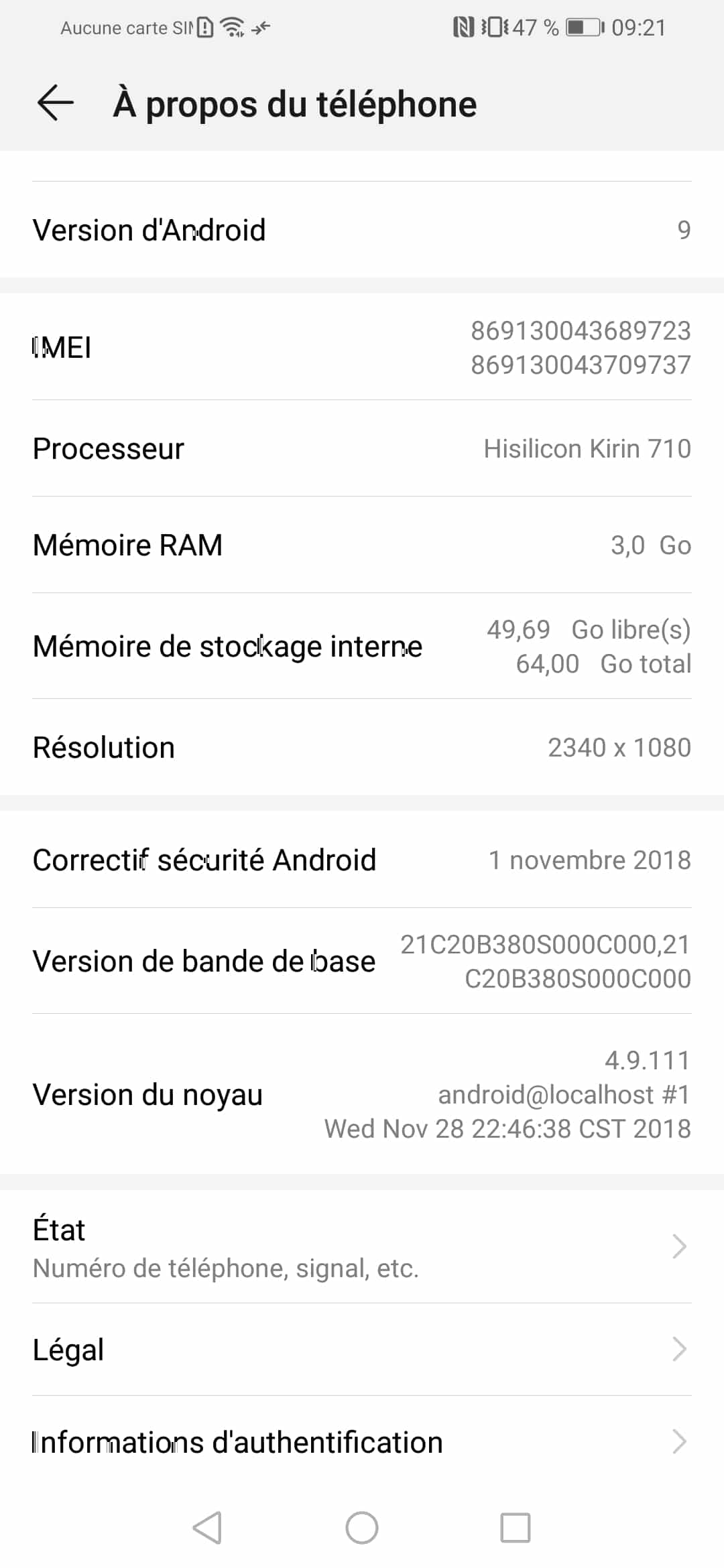Image resolution: width=724 pixels, height=1568 pixels.
Task: Open Informations d'authentification
Action: point(362,1442)
